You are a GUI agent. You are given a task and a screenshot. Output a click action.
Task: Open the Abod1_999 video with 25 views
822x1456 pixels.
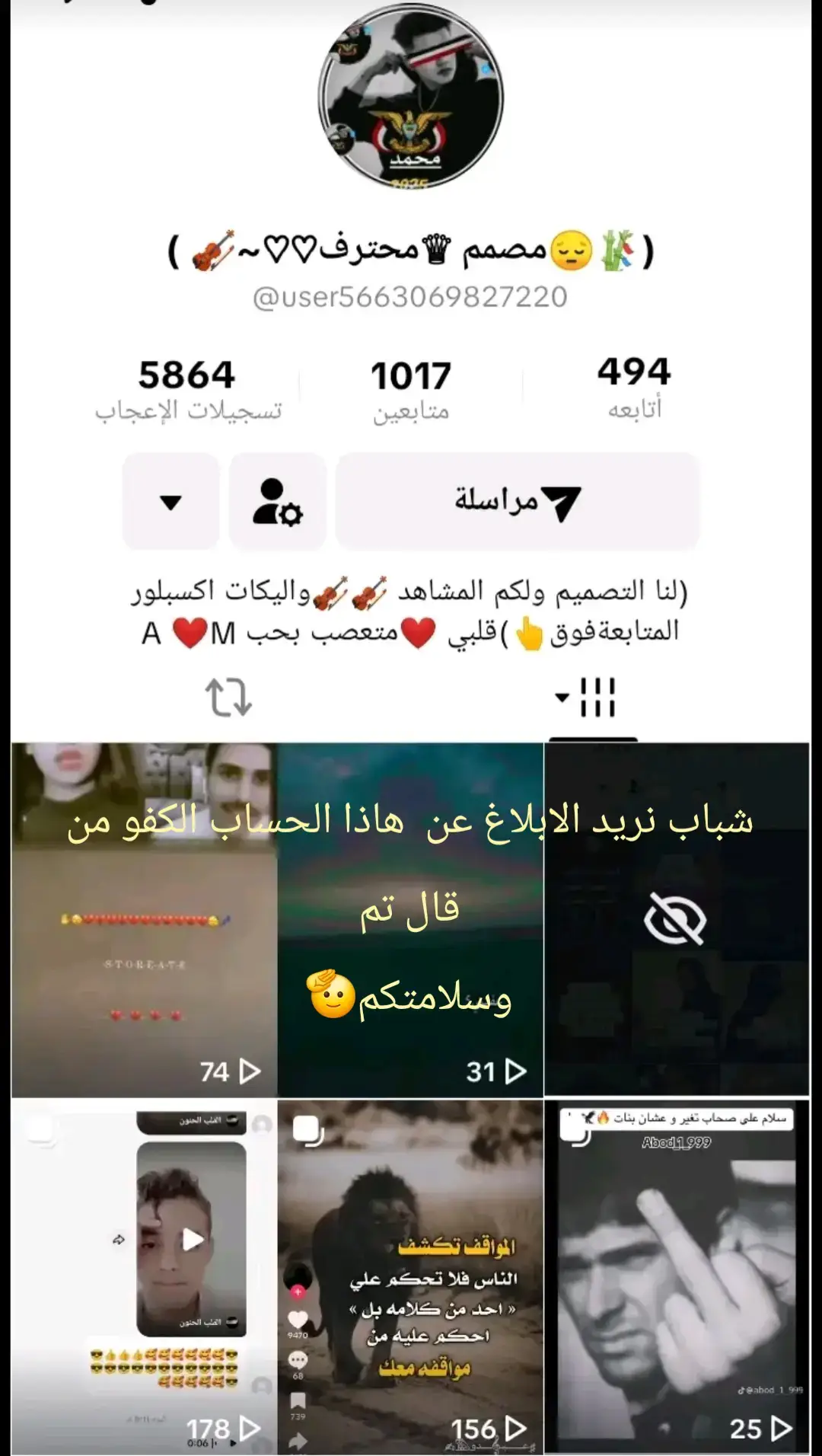pos(676,1276)
